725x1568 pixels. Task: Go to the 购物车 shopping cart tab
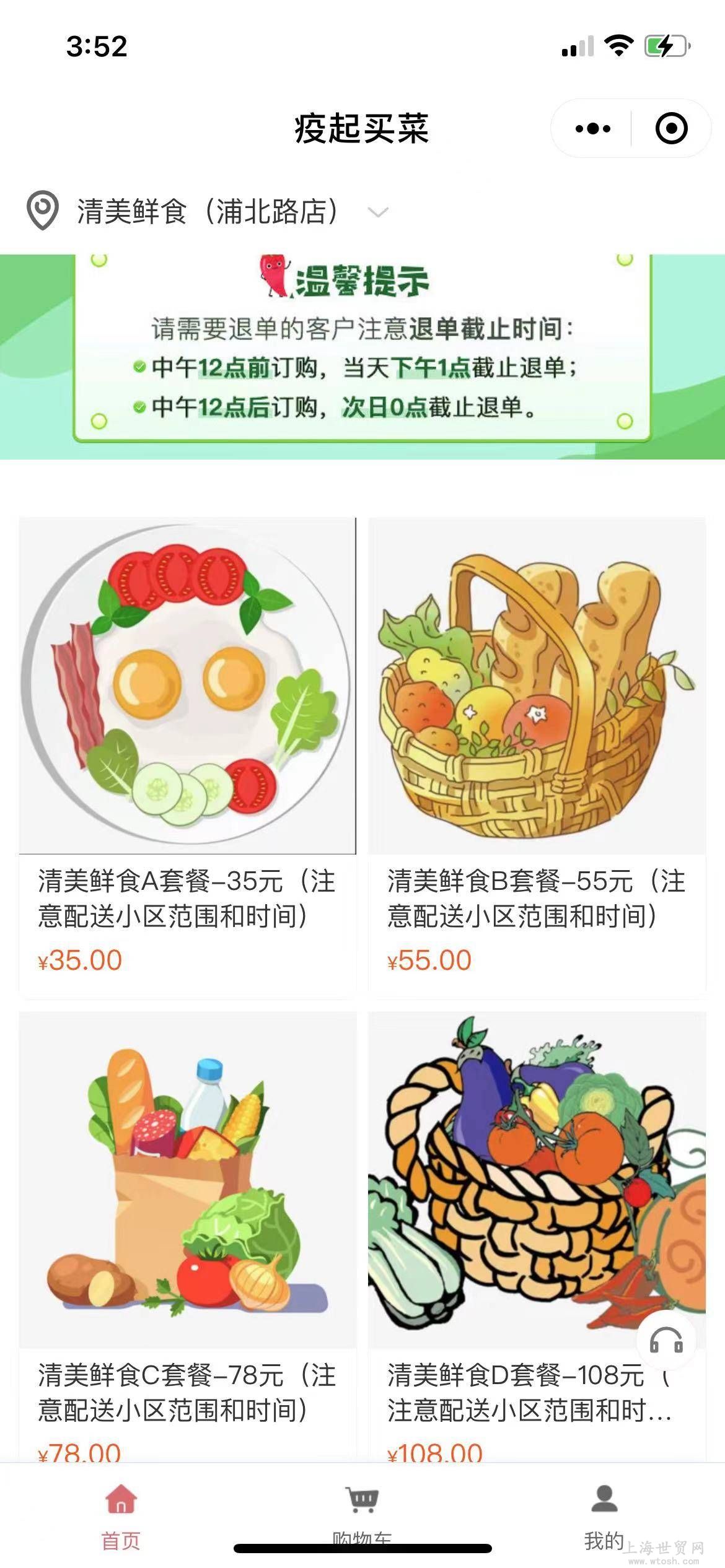(362, 1511)
